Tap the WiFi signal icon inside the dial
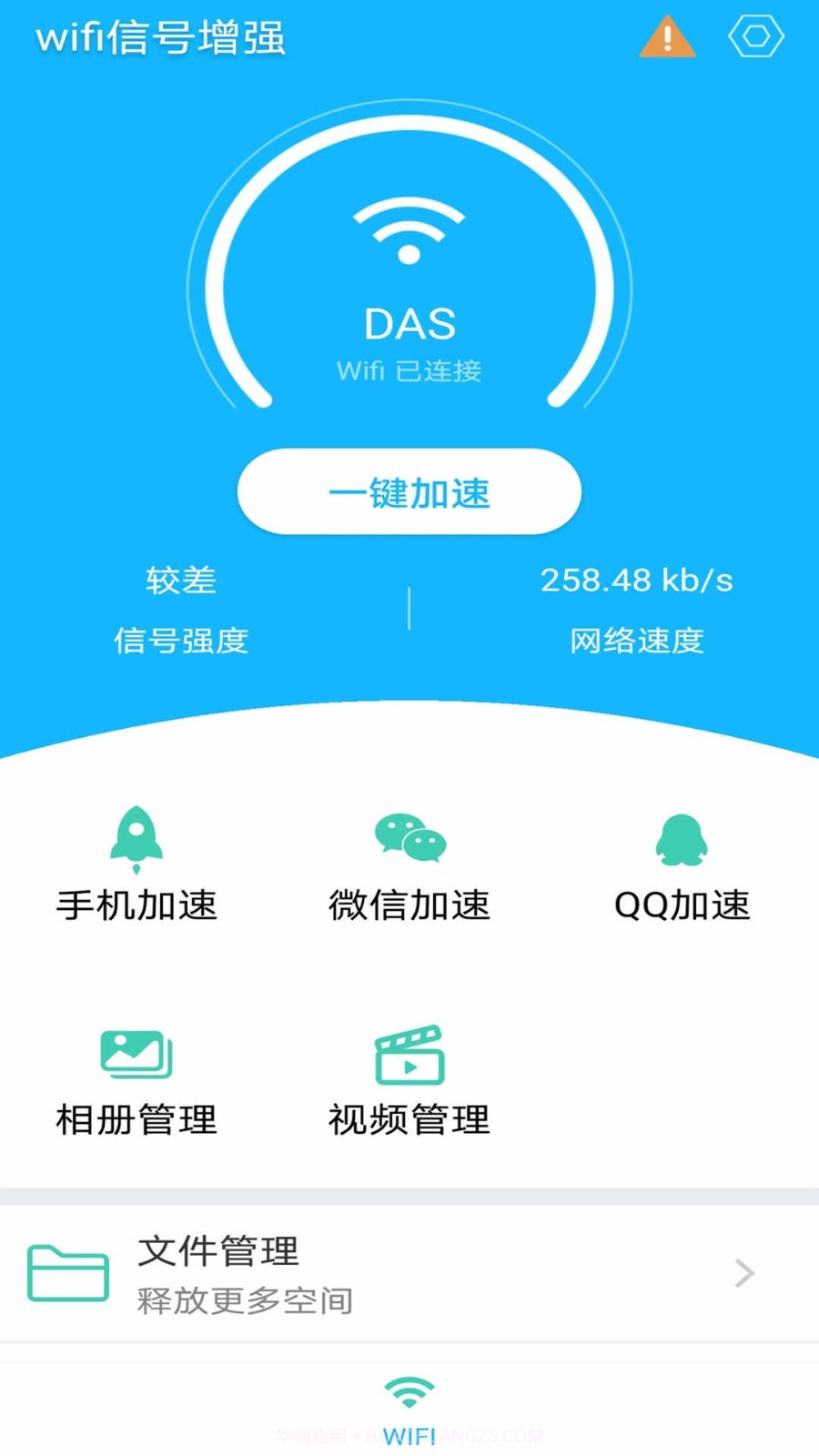Screen dimensions: 819x1456 408,227
